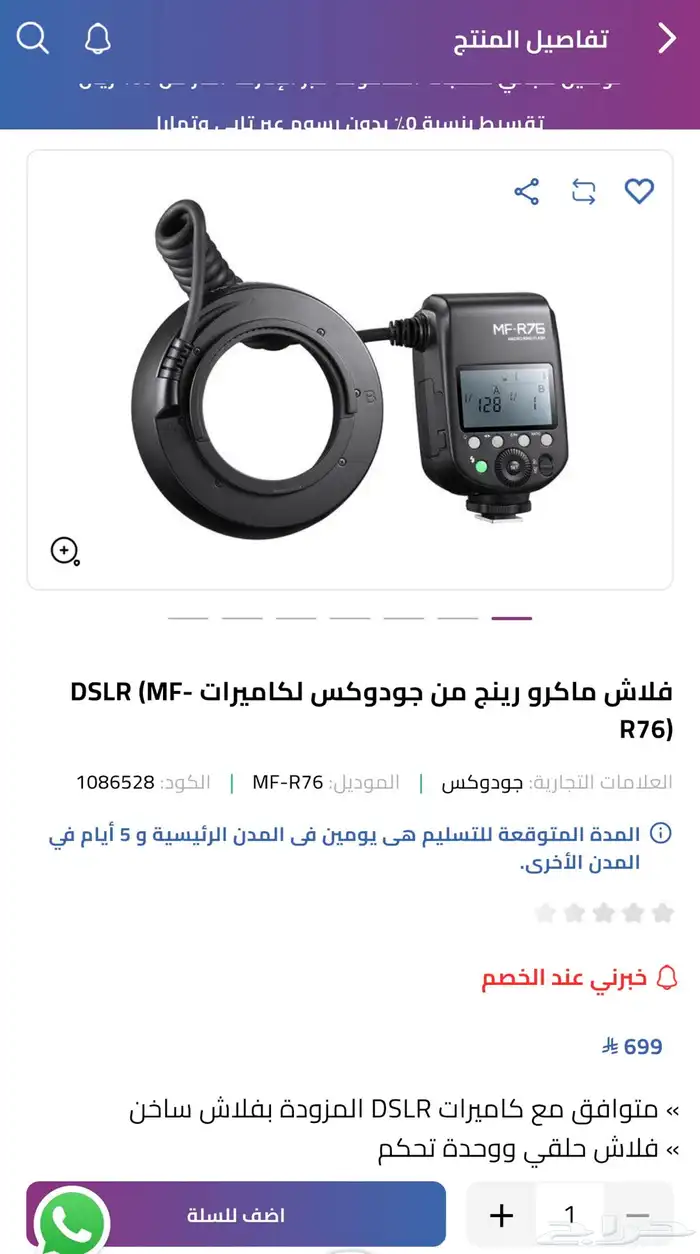Viewport: 700px width, 1254px height.
Task: Open the flash ring product image
Action: [x=350, y=370]
